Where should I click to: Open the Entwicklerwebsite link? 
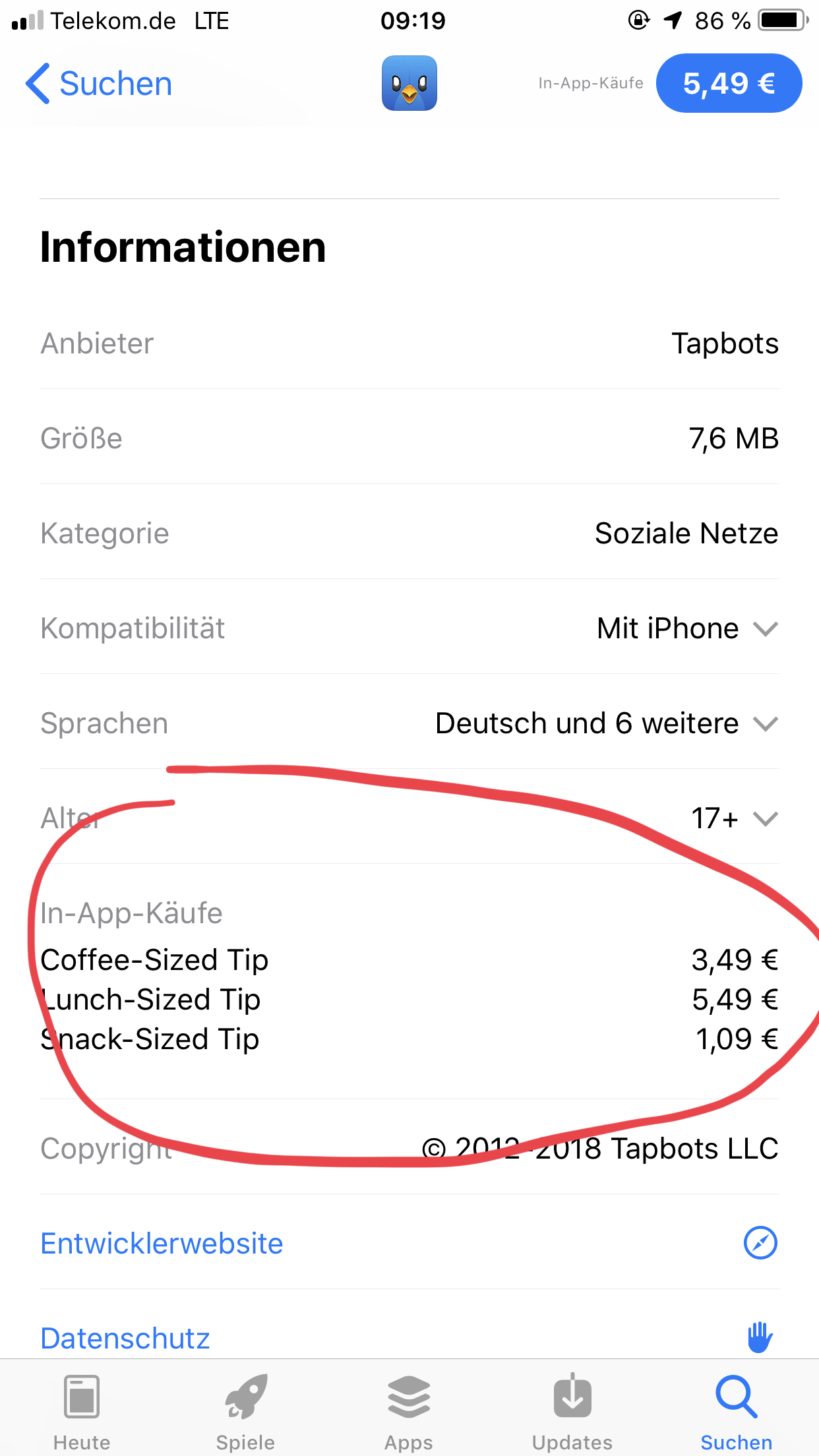(162, 1243)
